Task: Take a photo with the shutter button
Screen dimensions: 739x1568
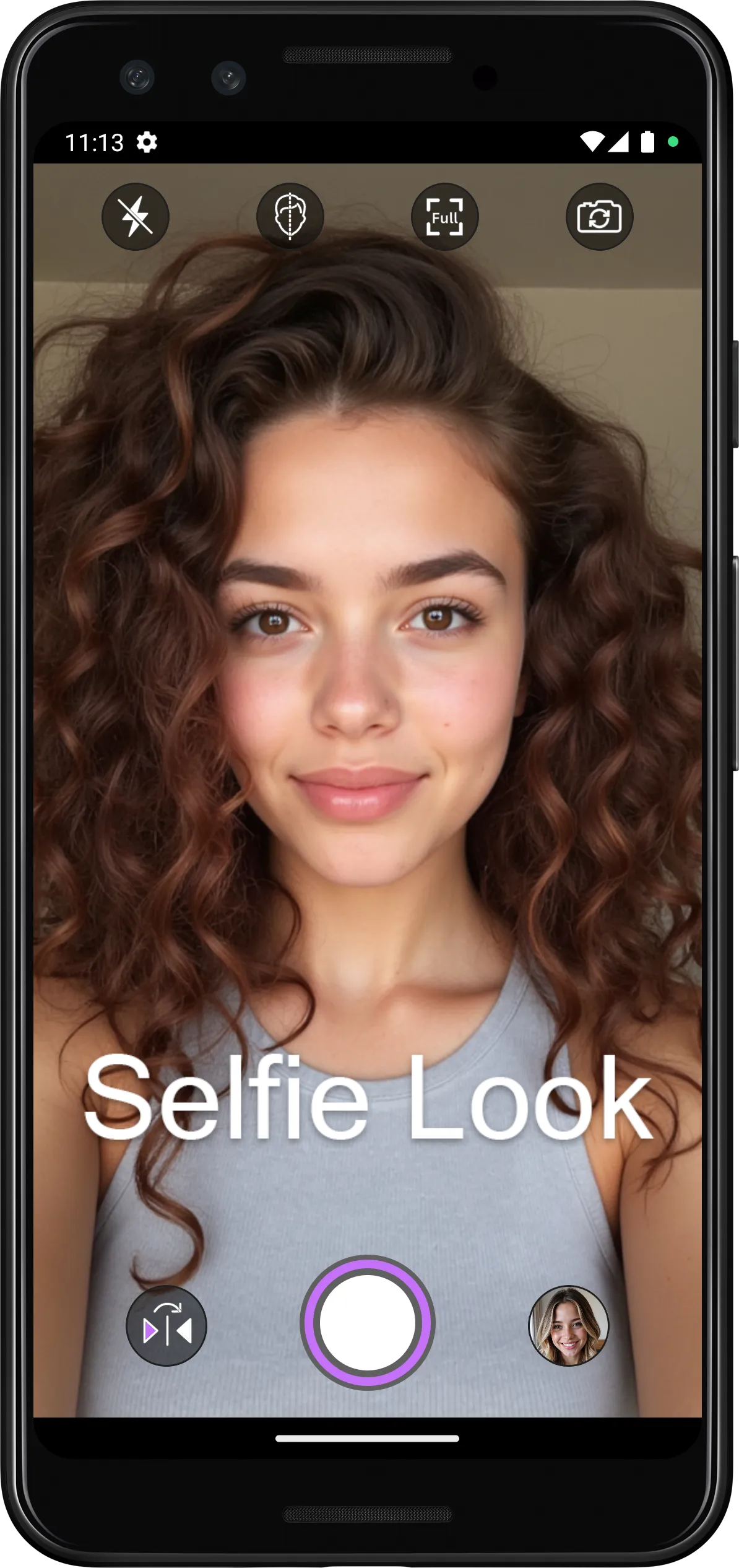Action: coord(368,1323)
